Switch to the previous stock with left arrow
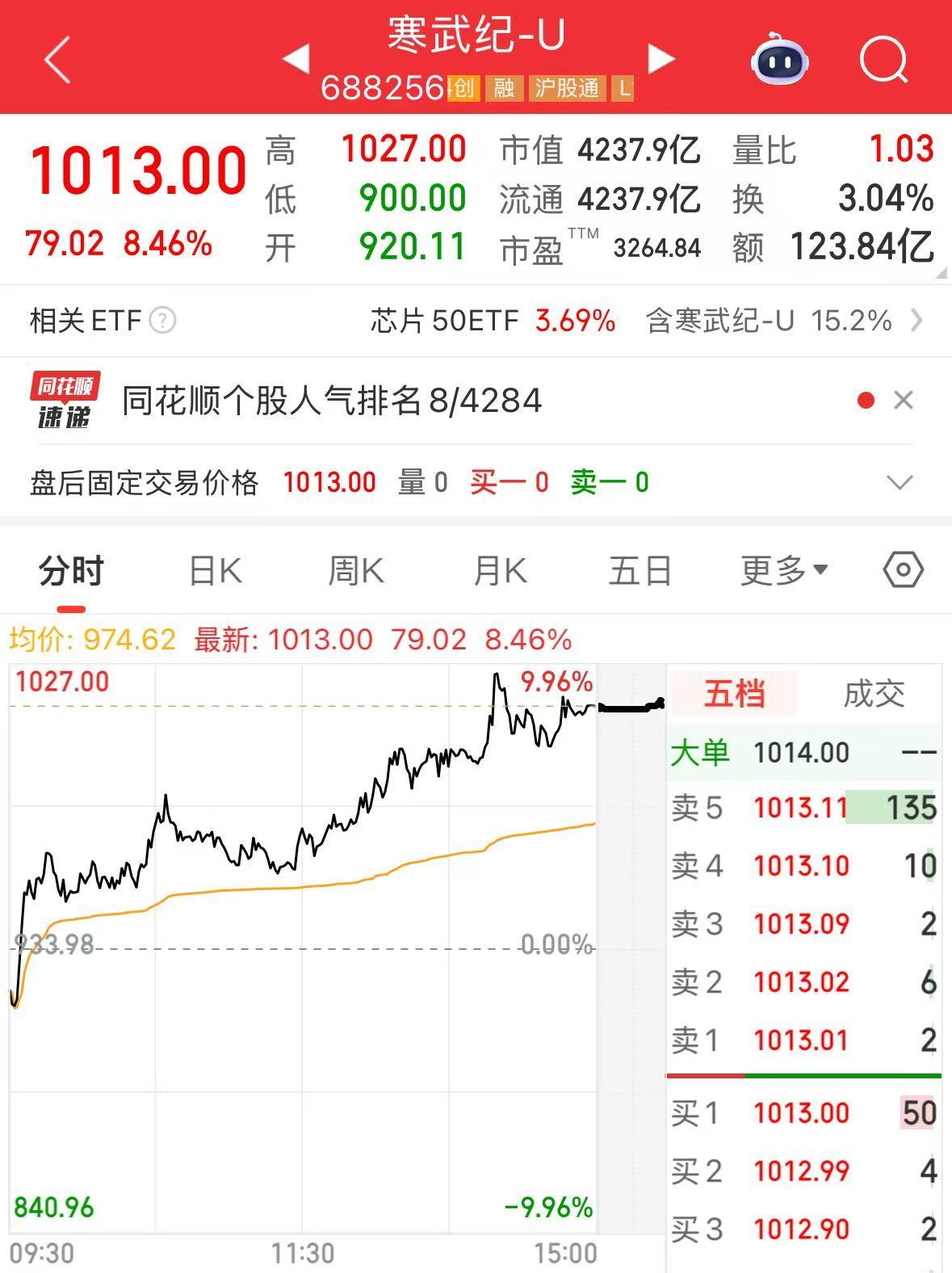The width and height of the screenshot is (952, 1273). pyautogui.click(x=296, y=59)
